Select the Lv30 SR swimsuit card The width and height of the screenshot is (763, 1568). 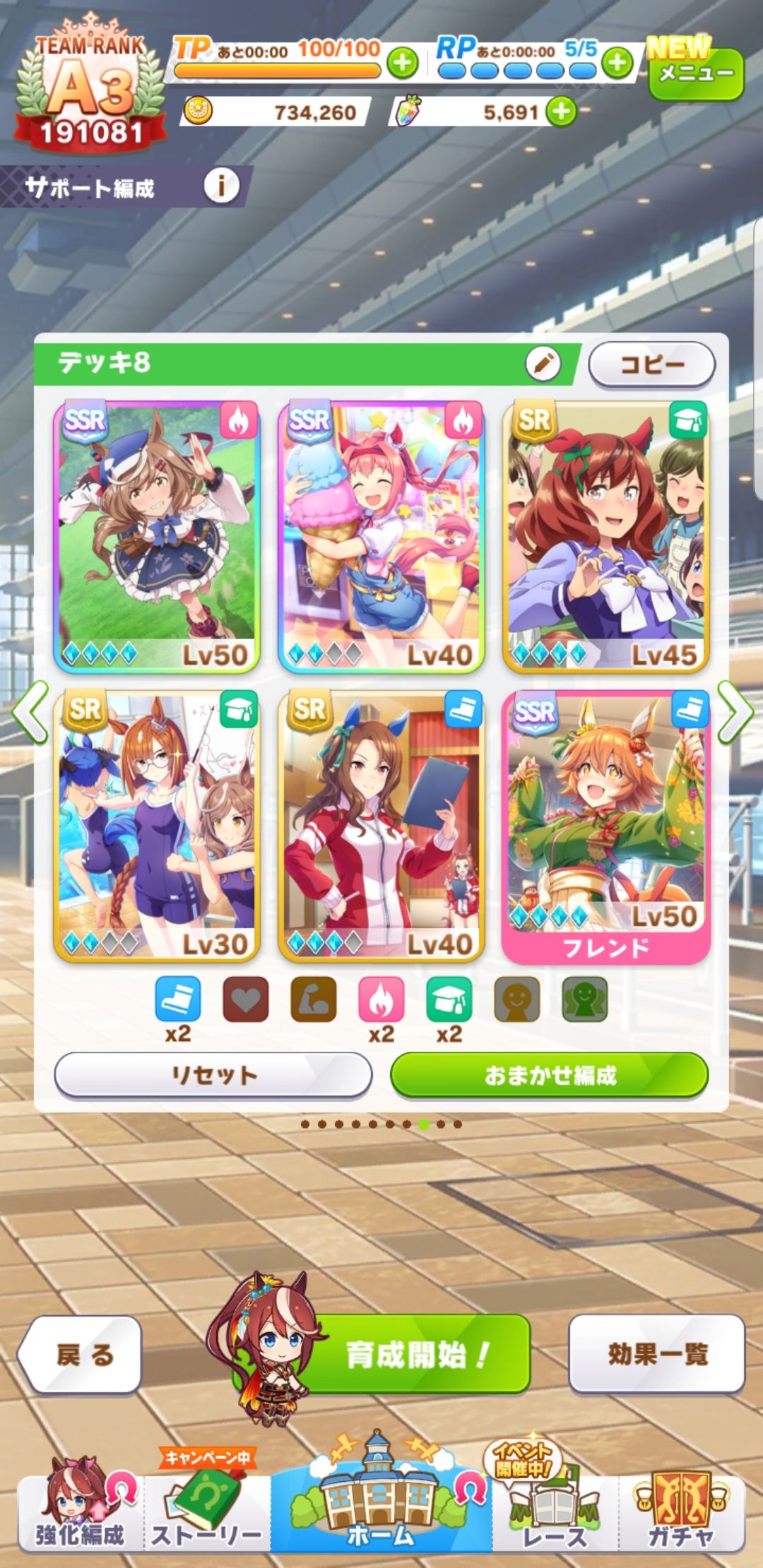tap(157, 826)
